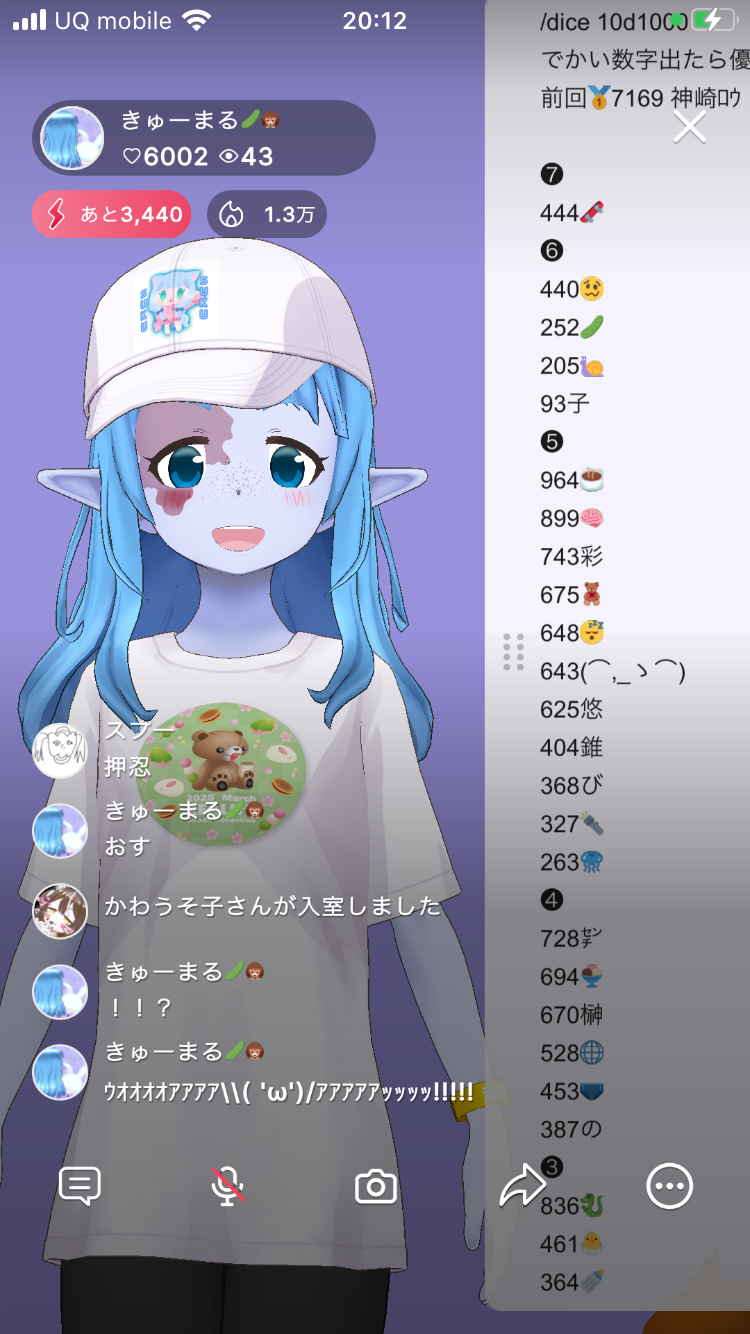Open かわうそ子's avatar in chat
Image resolution: width=750 pixels, height=1334 pixels.
tap(60, 910)
